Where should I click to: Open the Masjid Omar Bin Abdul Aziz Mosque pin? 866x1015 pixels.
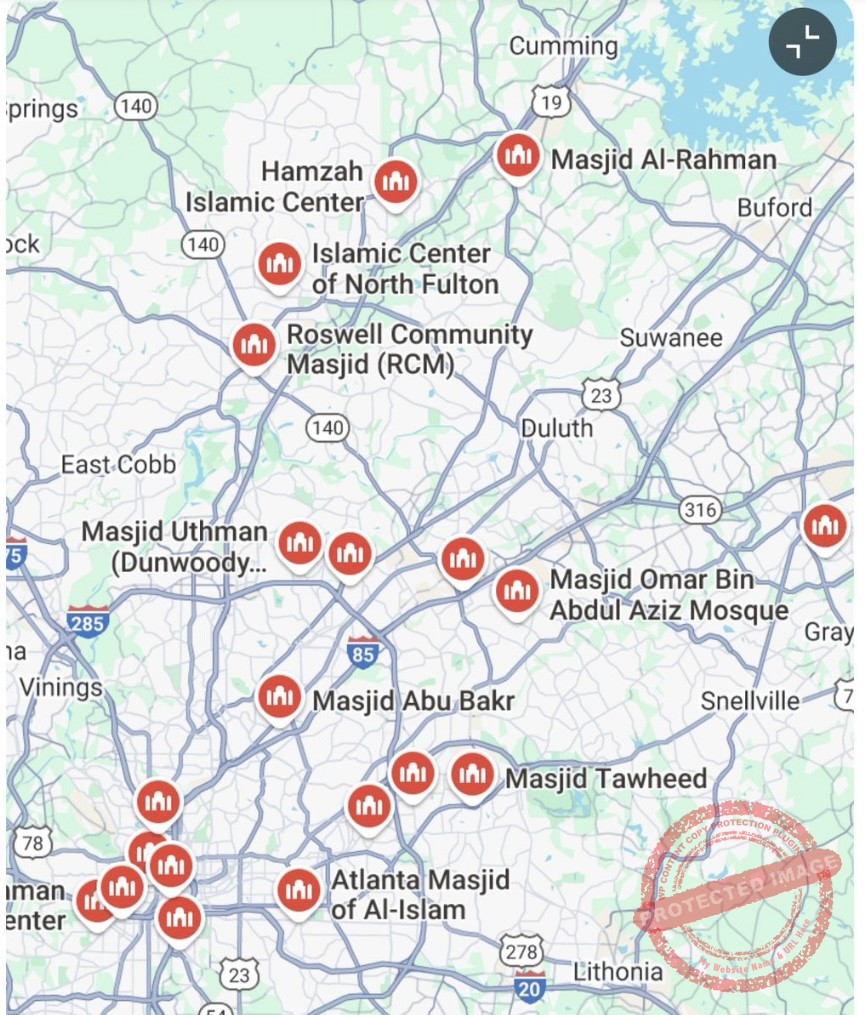click(x=517, y=590)
